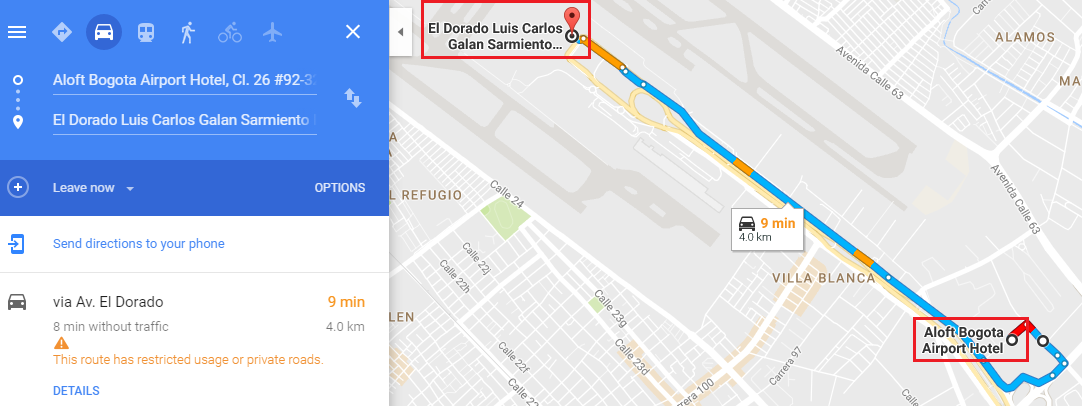The image size is (1082, 406).
Task: Send directions to your phone
Action: 138,244
